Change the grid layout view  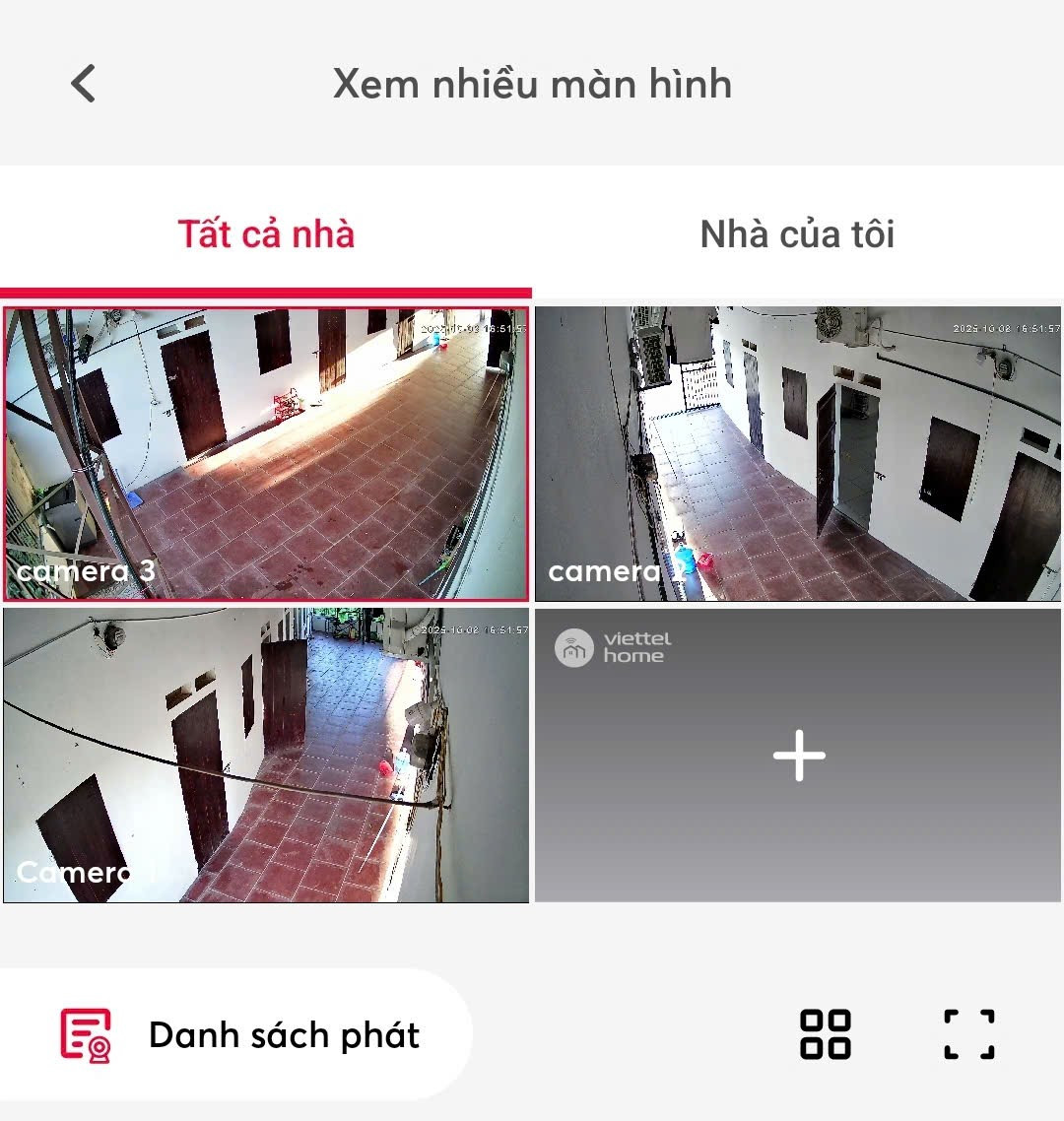[x=825, y=1034]
